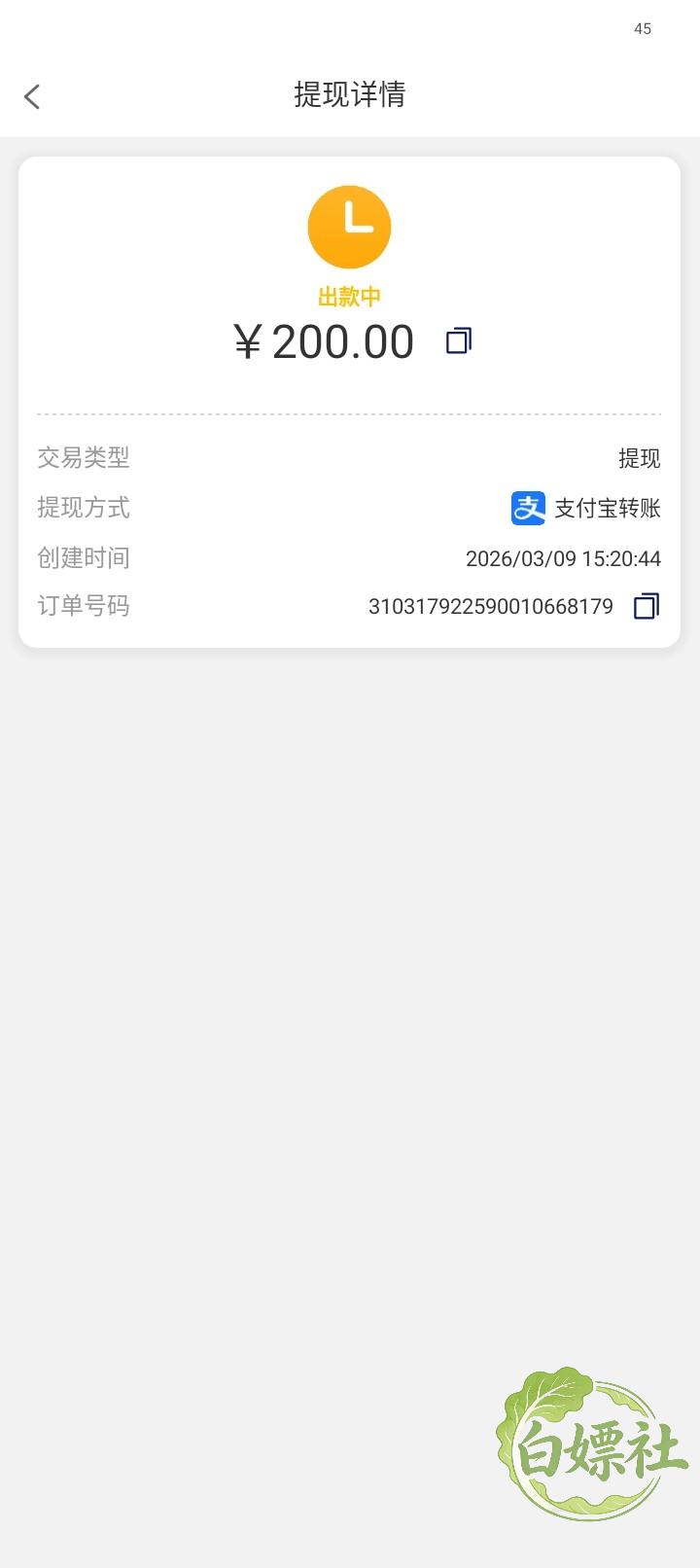The image size is (700, 1568).
Task: Copy the order number 310317922590010668179
Action: coord(647,606)
